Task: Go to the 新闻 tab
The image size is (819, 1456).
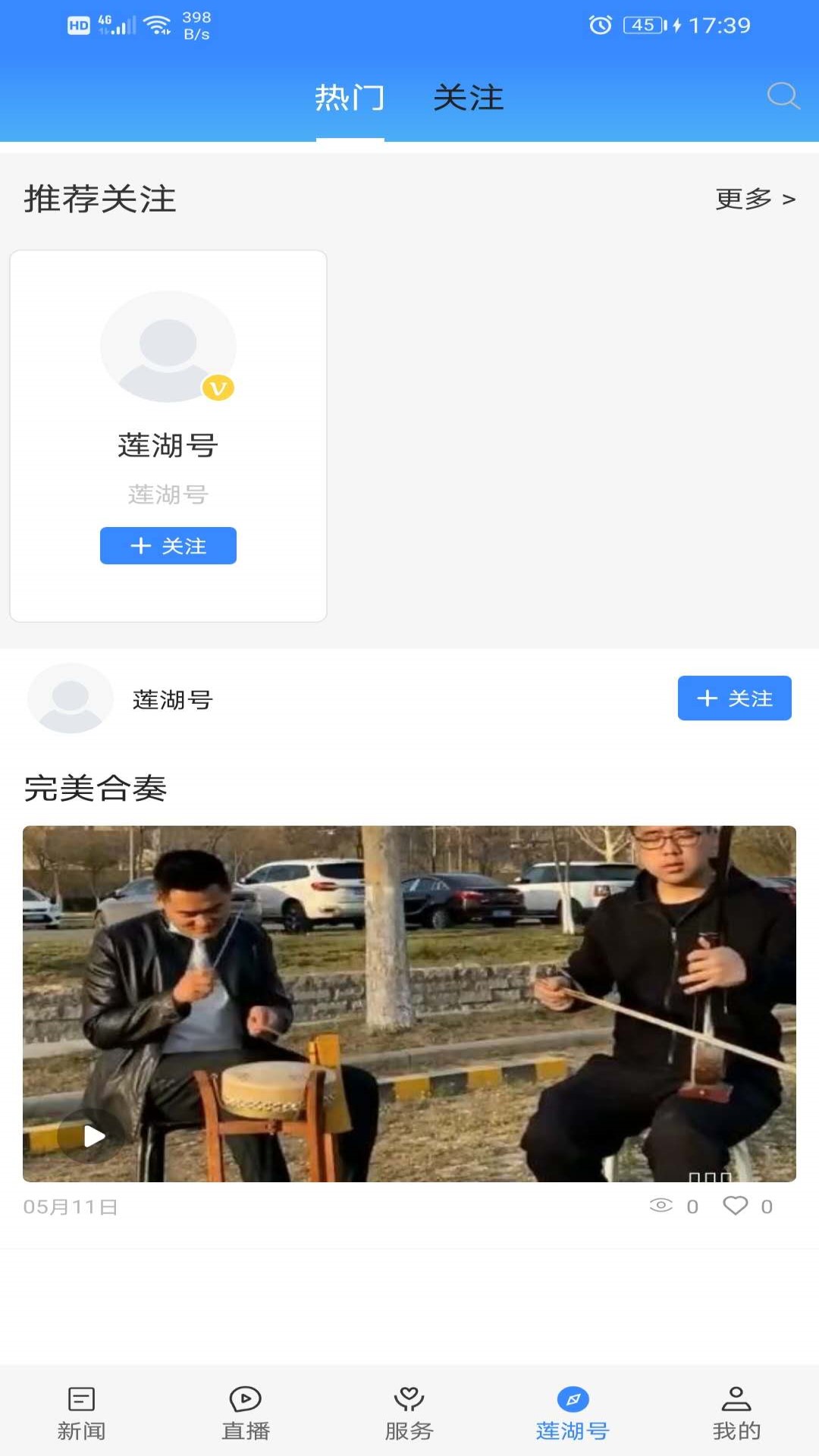Action: (81, 1414)
